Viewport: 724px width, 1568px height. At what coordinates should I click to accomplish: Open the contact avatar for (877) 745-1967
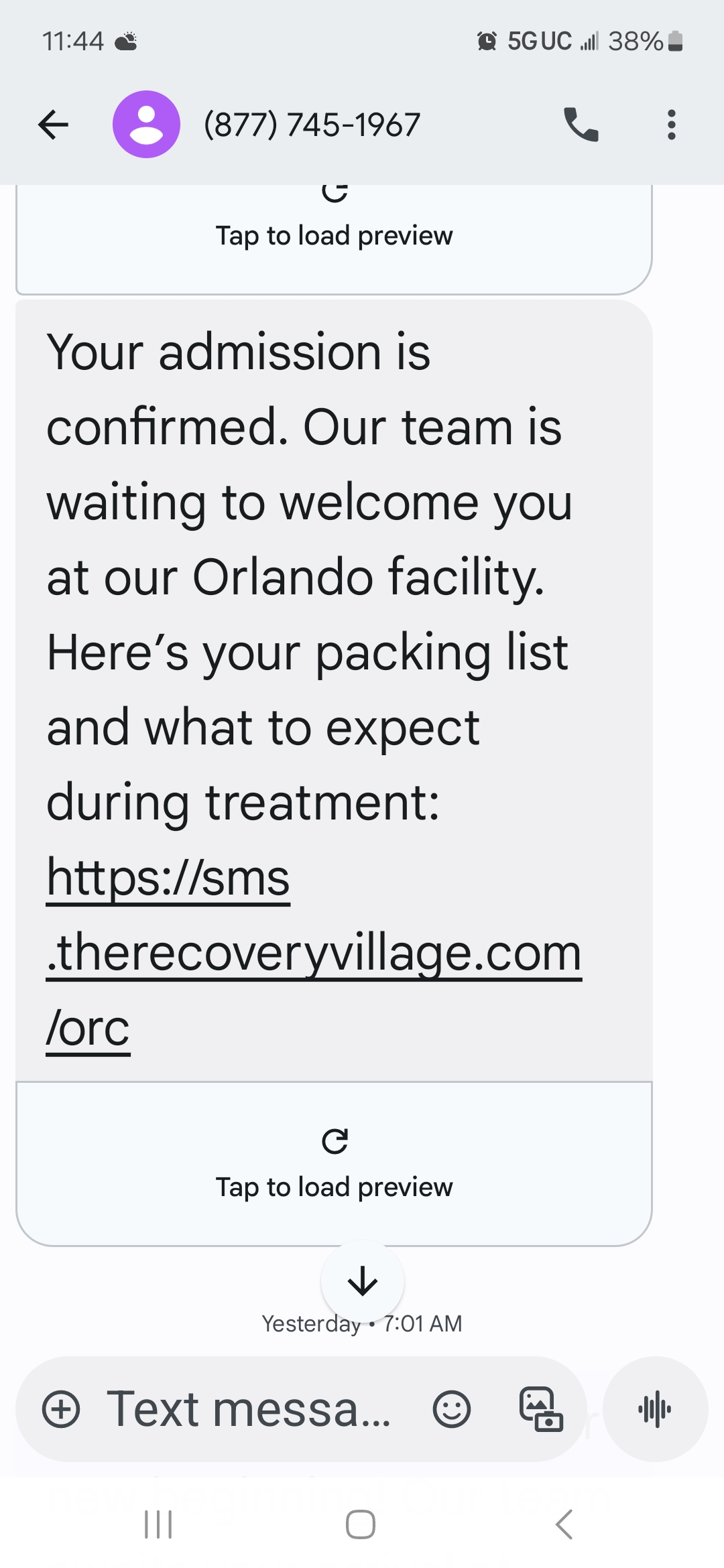[146, 125]
